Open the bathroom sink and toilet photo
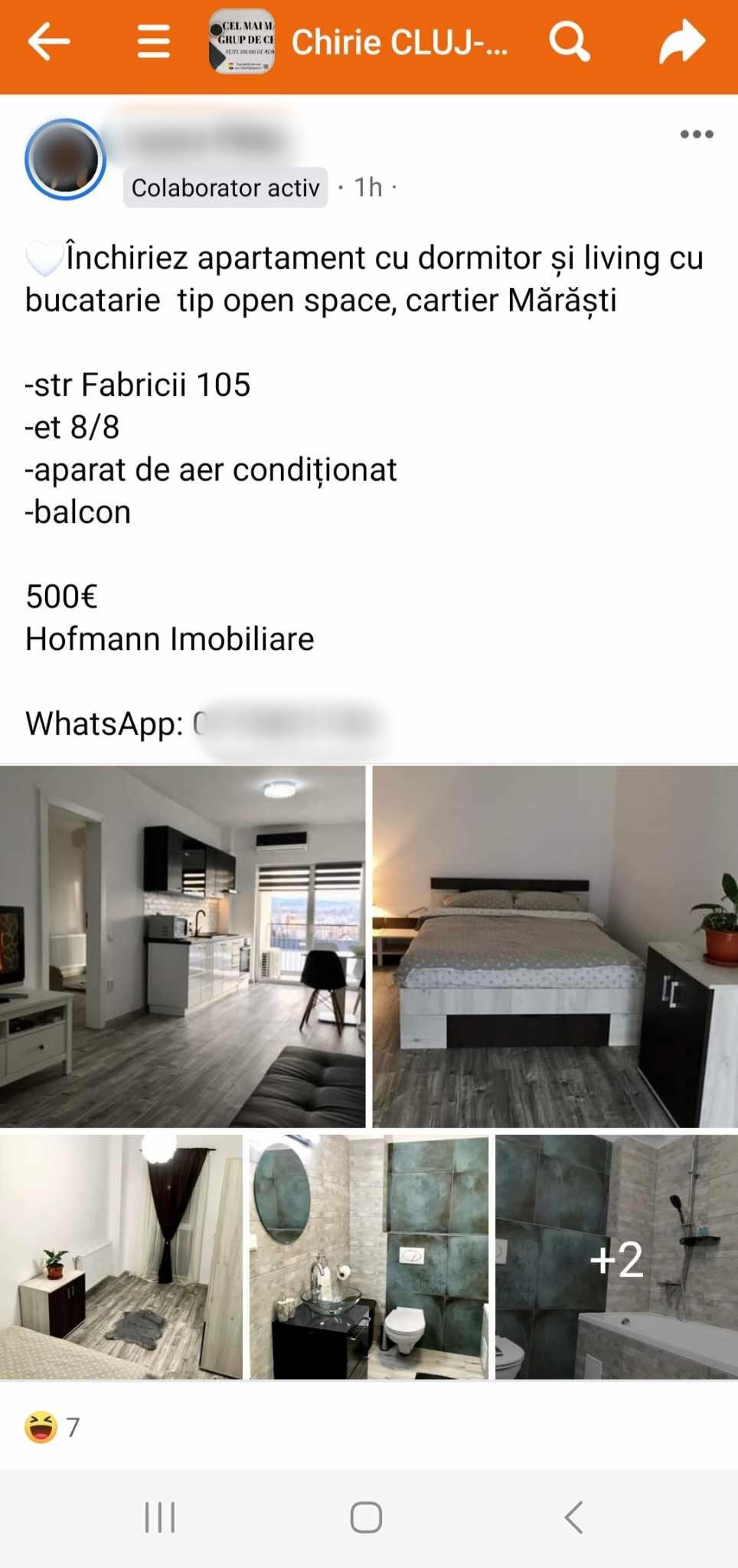738x1568 pixels. pos(369,1257)
